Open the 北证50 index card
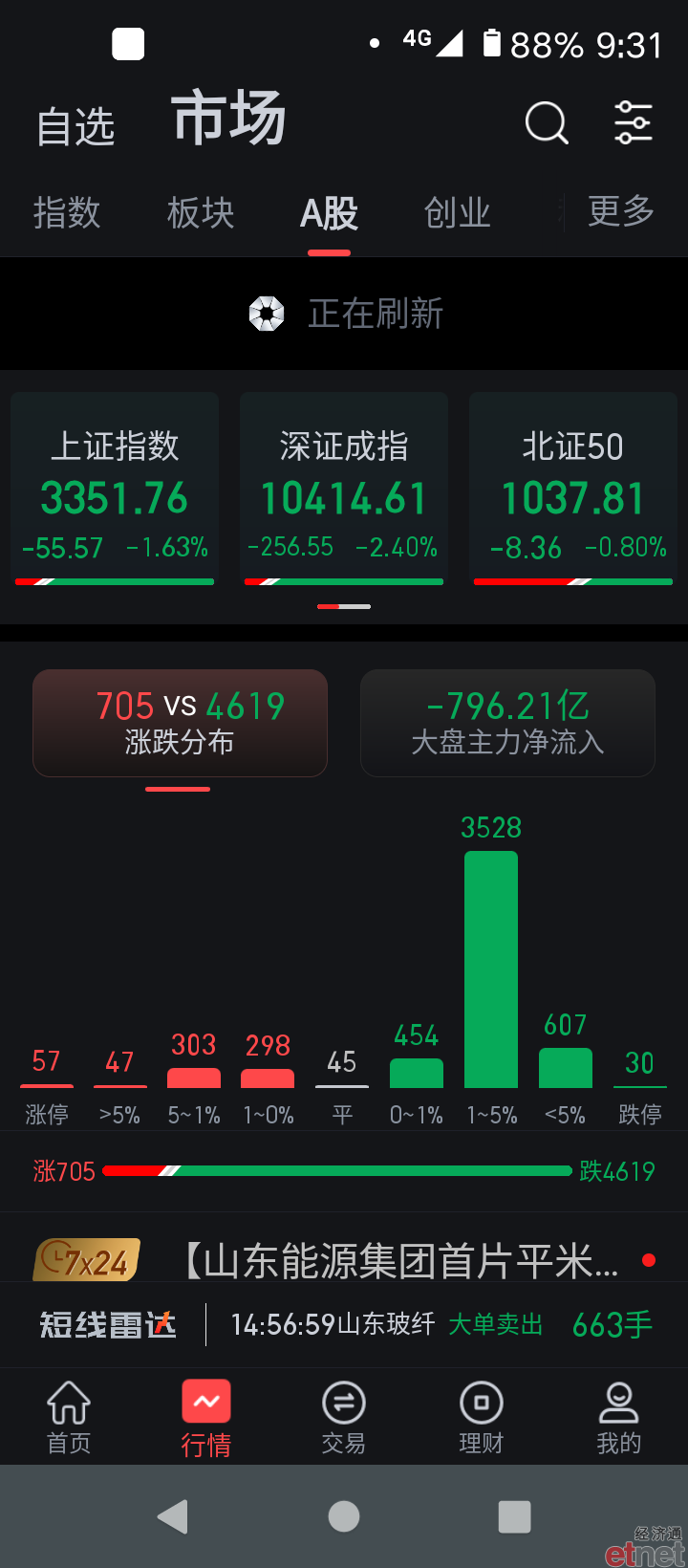 coord(573,490)
